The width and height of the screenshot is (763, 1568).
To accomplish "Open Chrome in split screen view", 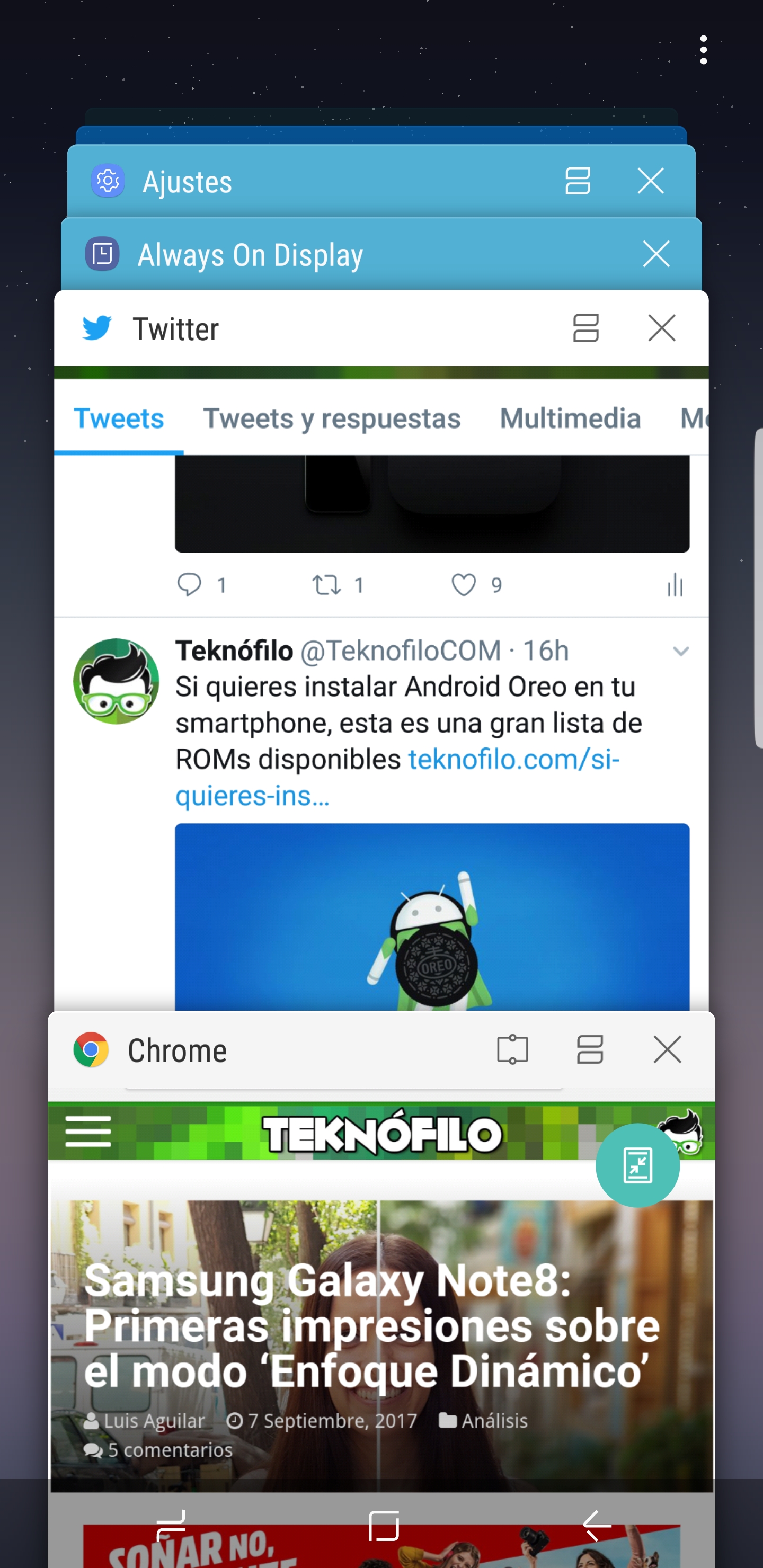I will coord(589,1049).
